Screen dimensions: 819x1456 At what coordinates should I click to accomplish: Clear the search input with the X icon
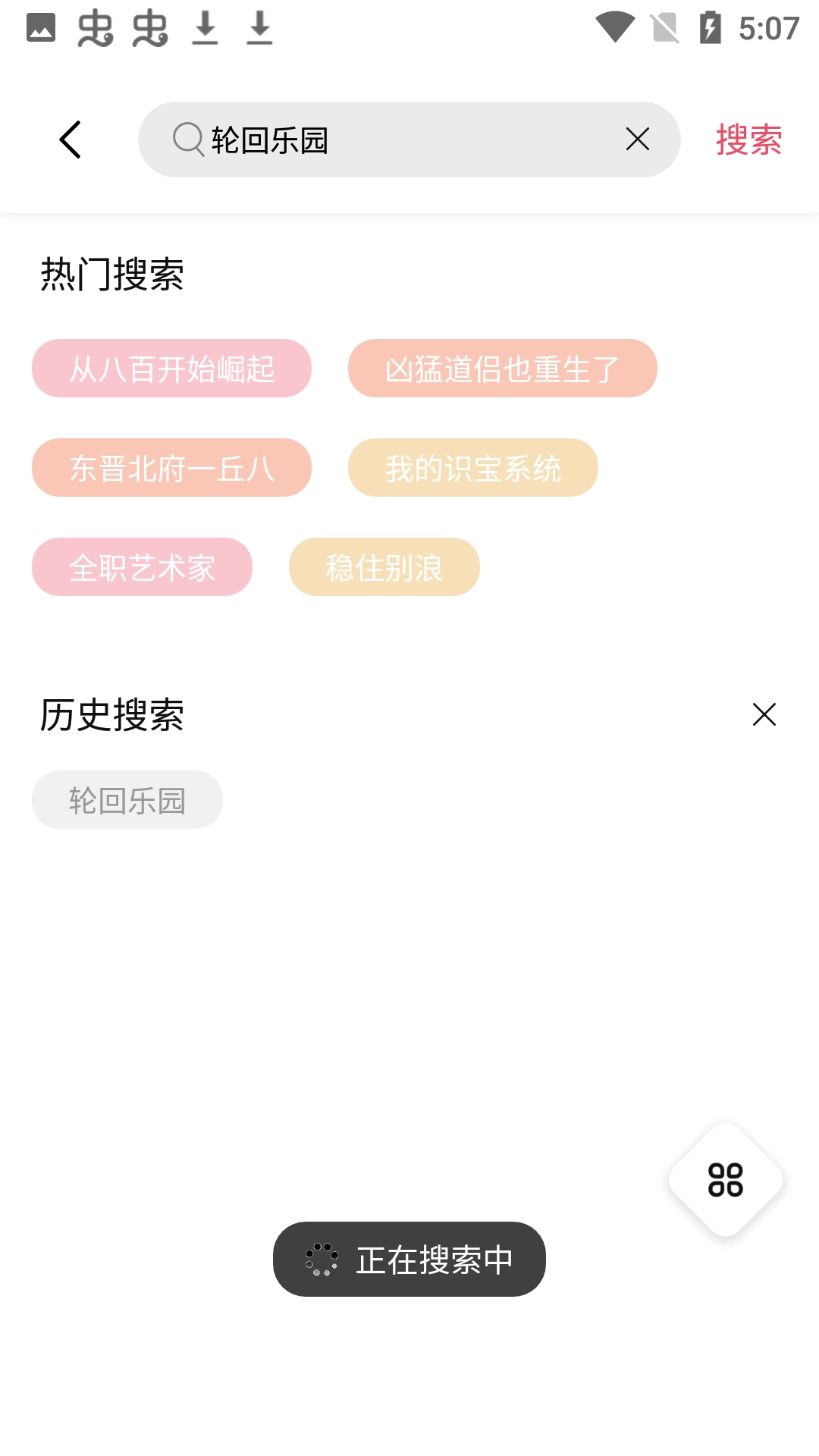tap(637, 140)
